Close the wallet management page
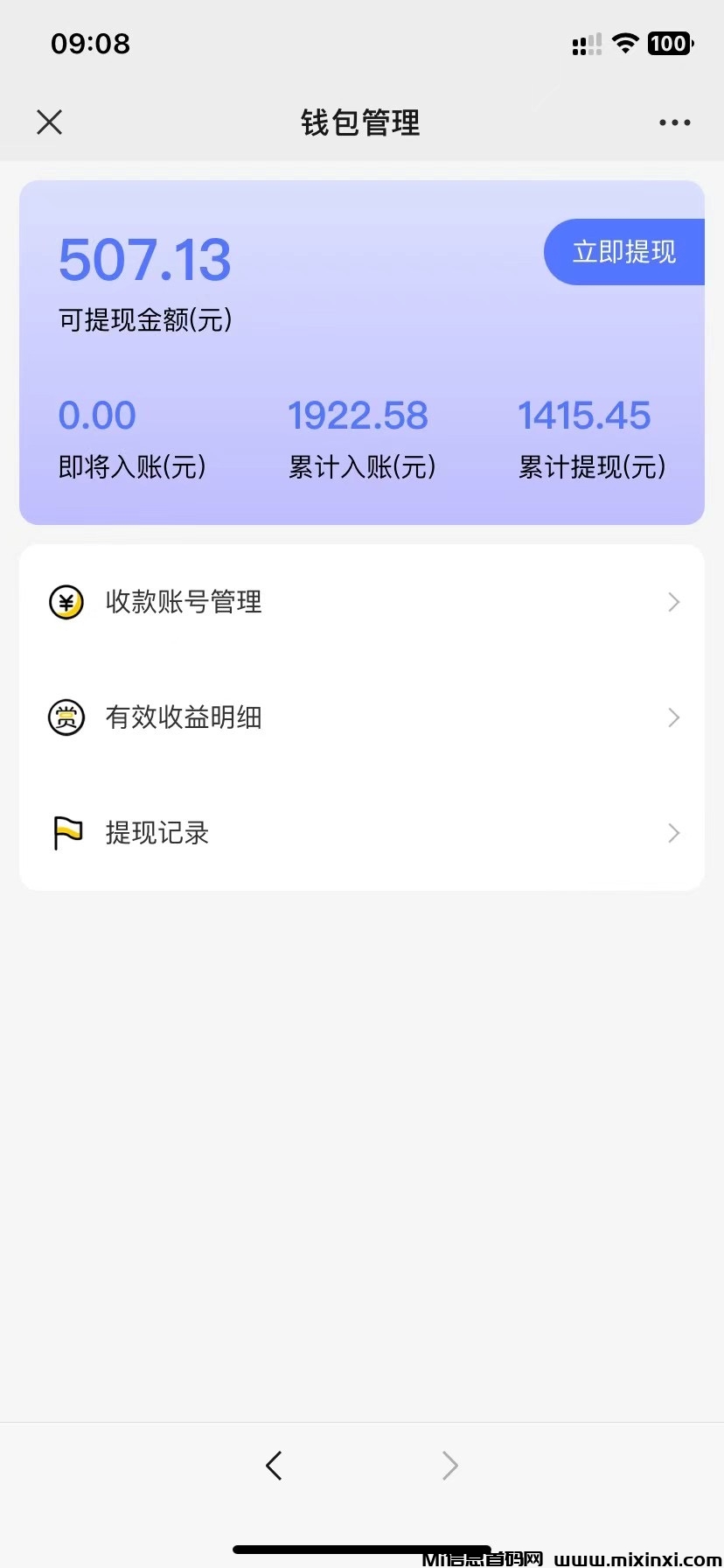The width and height of the screenshot is (724, 1568). point(50,122)
